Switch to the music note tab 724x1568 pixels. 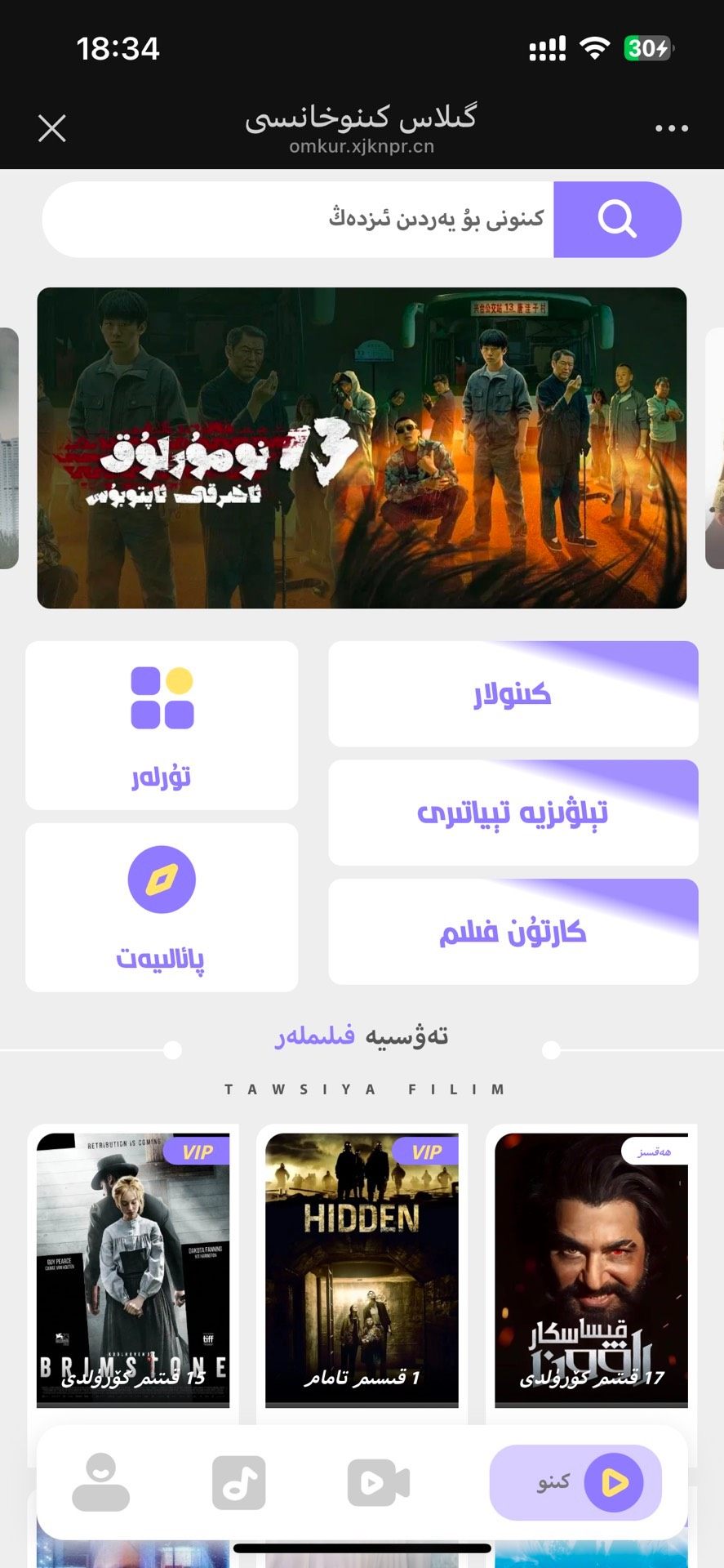point(238,1482)
